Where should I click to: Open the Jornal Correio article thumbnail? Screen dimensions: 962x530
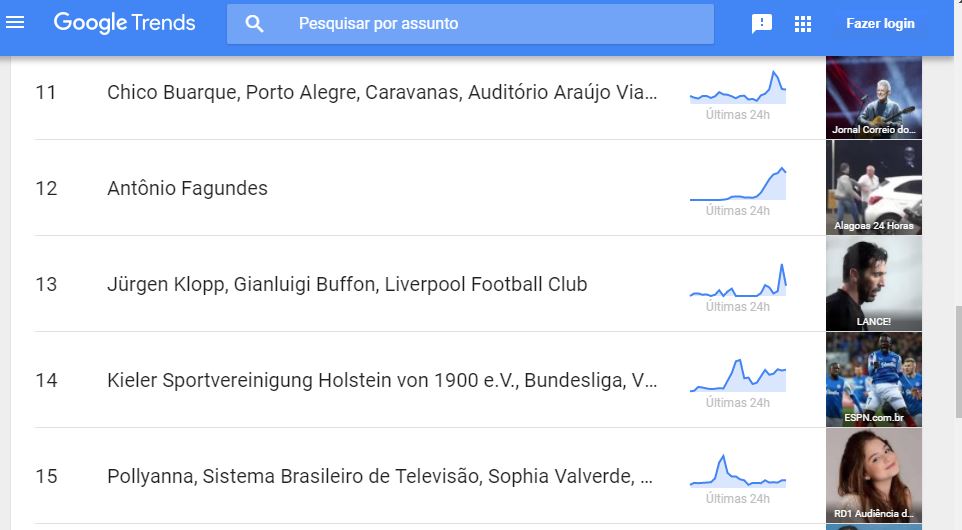(873, 96)
